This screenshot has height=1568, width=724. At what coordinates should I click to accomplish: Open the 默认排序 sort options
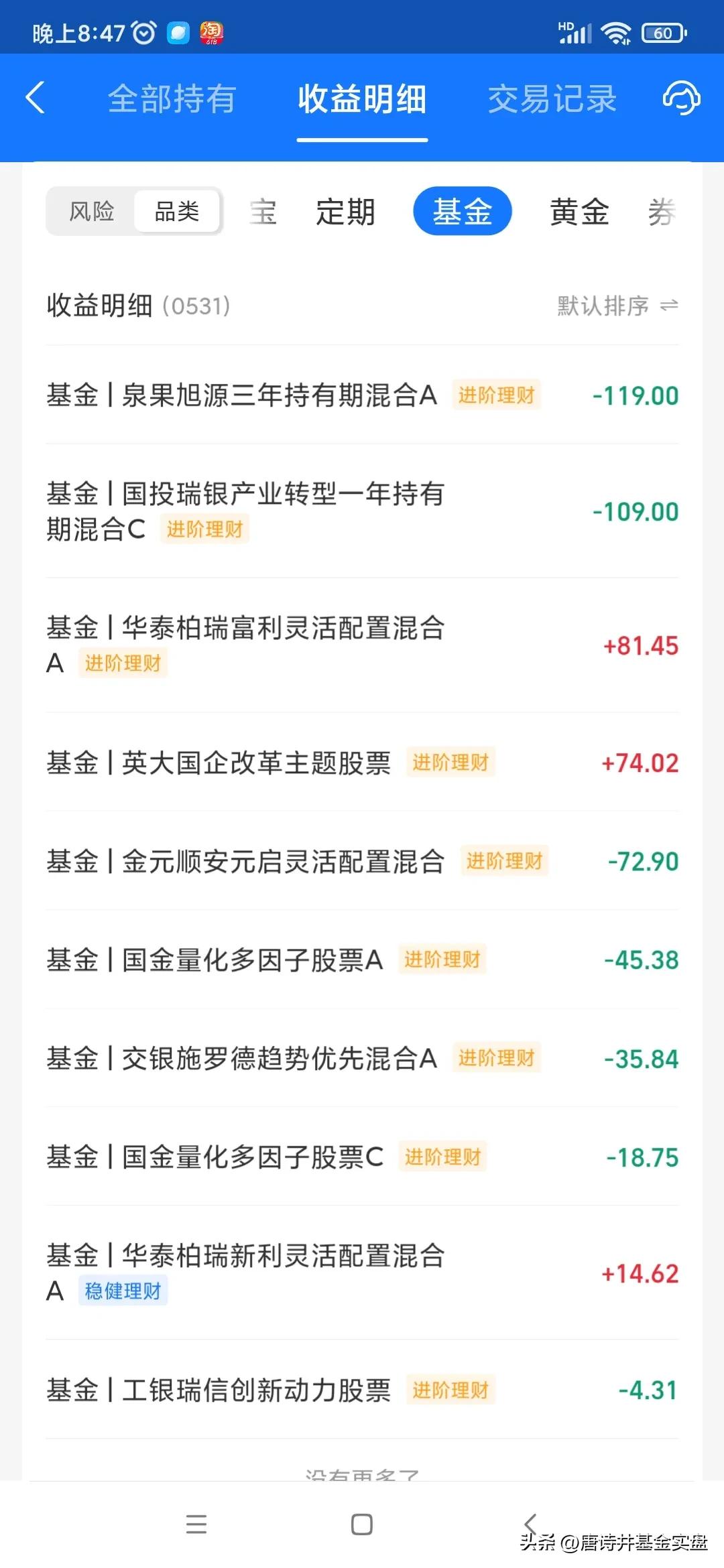point(602,306)
